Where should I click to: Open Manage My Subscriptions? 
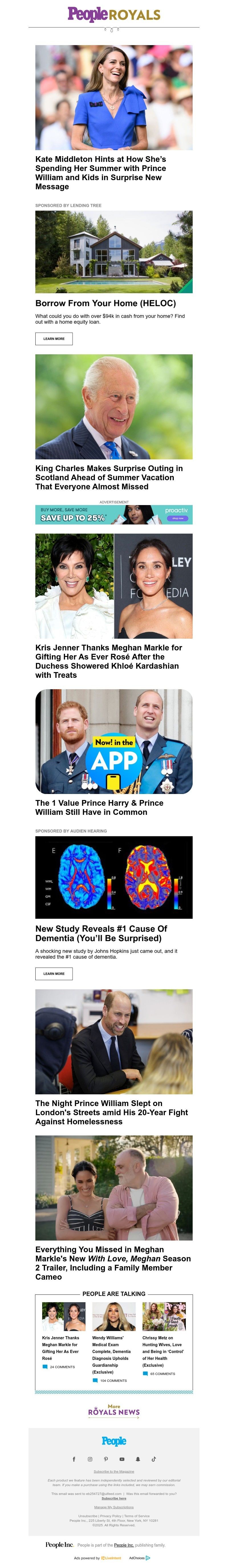114,1507
